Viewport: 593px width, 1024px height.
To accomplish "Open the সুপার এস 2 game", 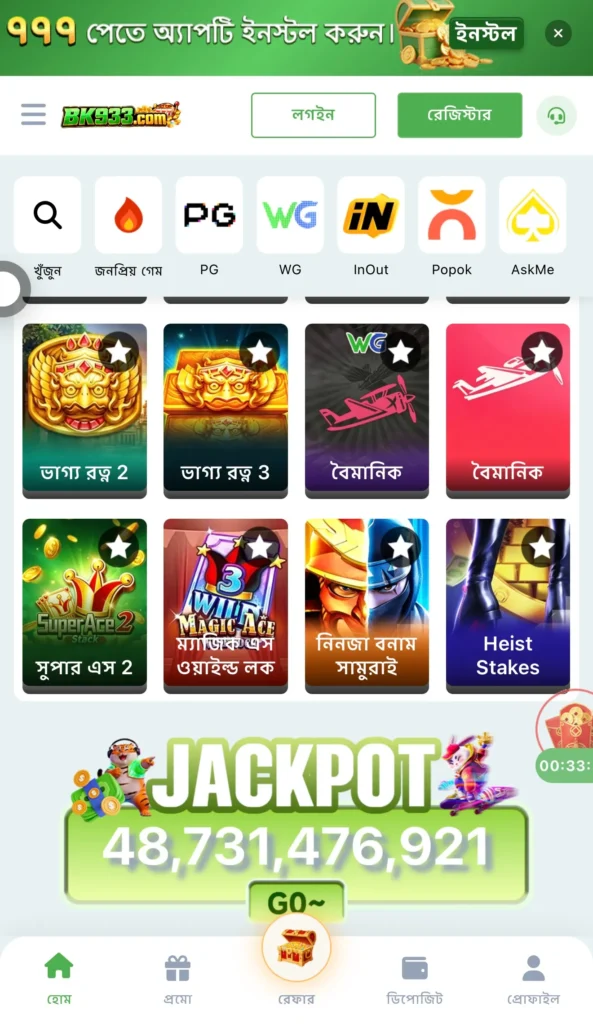I will pyautogui.click(x=85, y=605).
